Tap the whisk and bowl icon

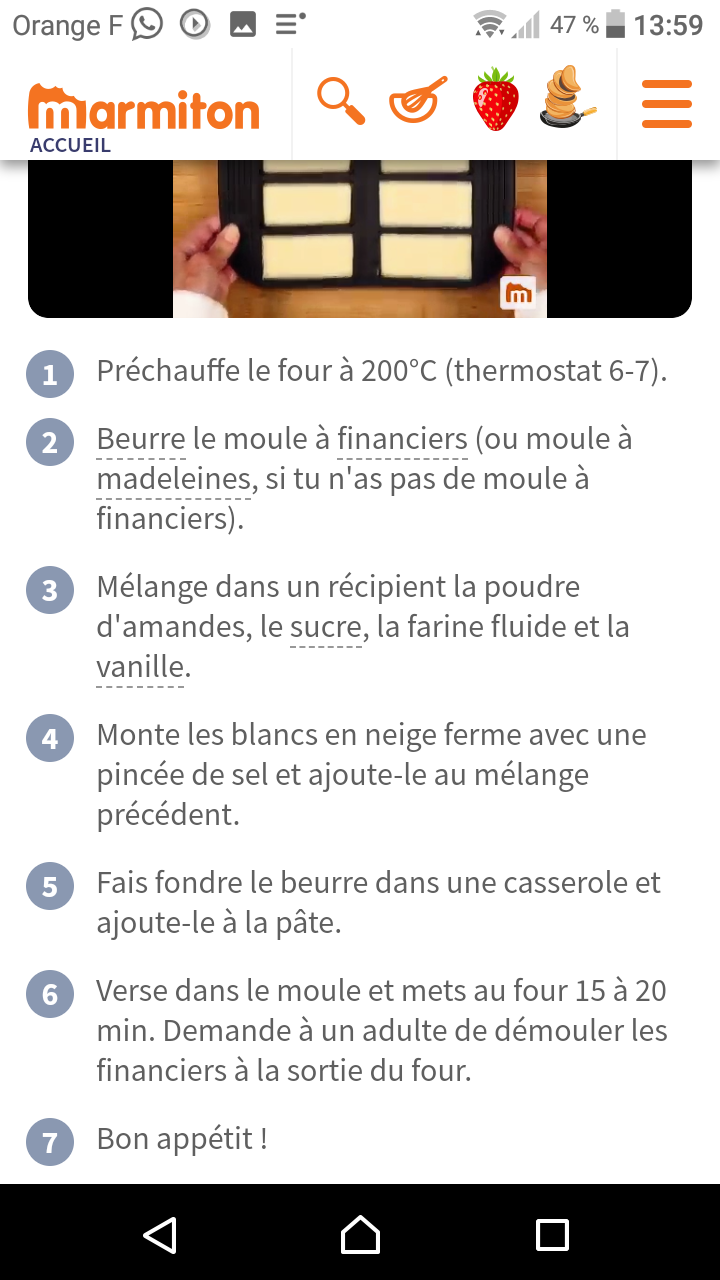[x=418, y=100]
